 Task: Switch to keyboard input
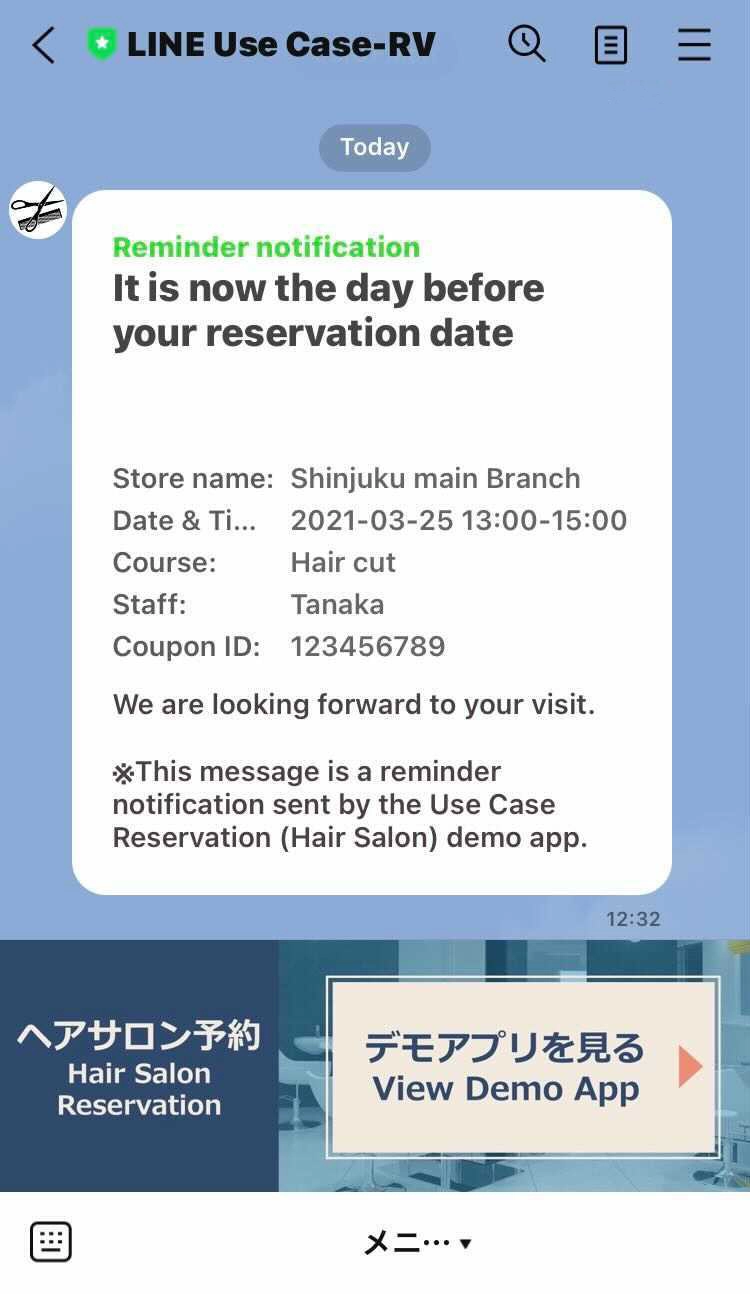(x=51, y=1242)
